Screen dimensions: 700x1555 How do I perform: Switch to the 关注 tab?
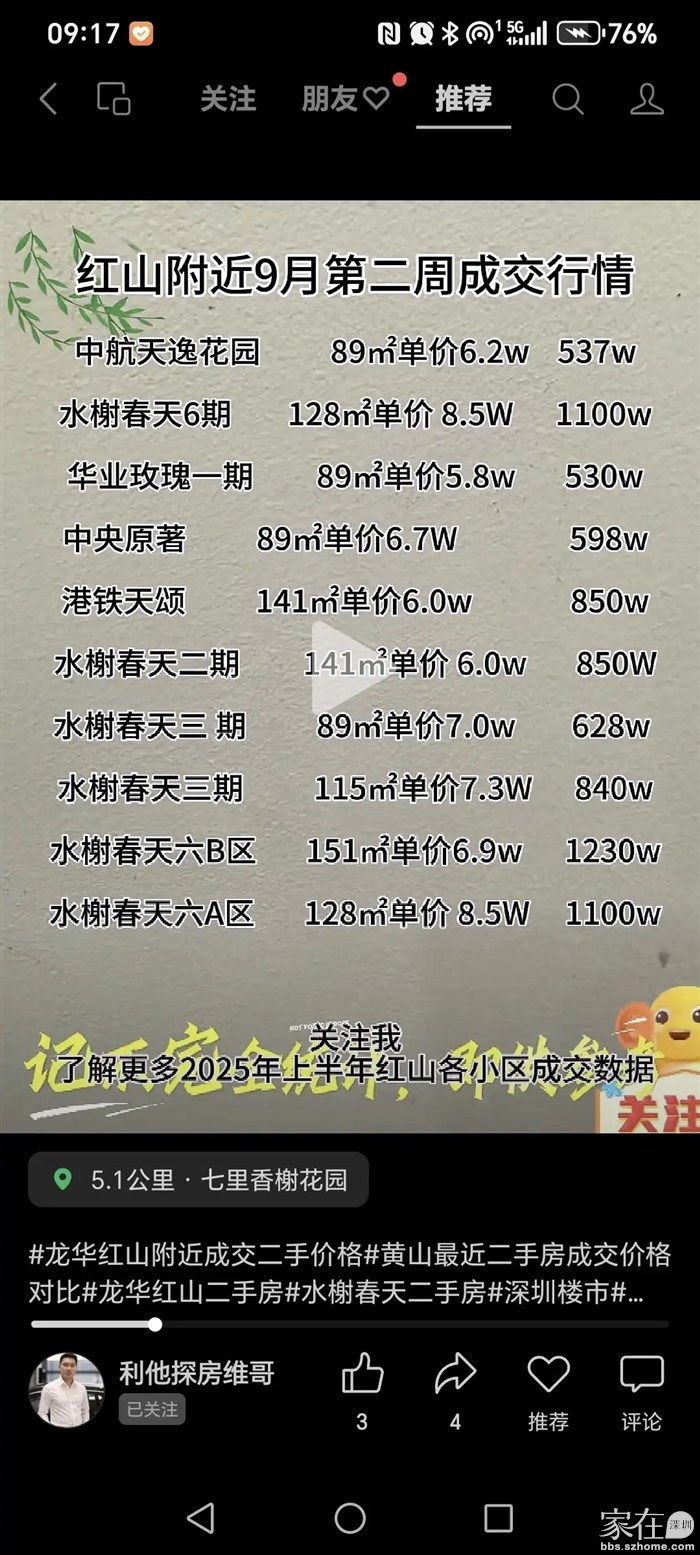228,99
